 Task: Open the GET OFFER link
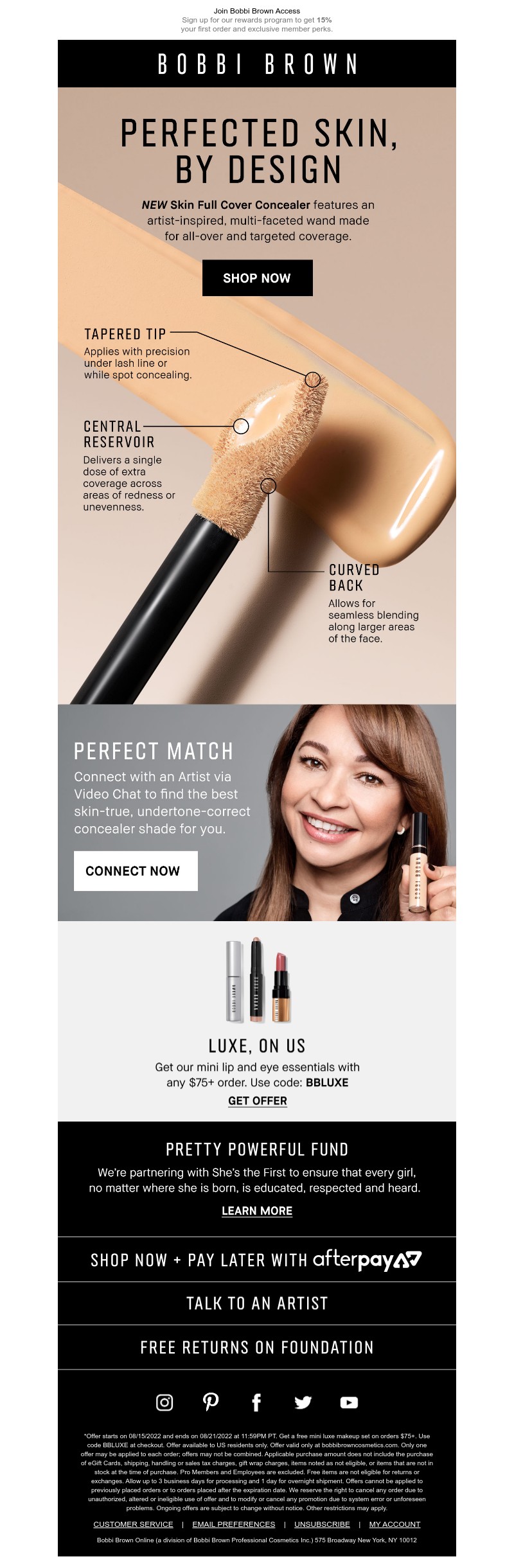coord(257,1100)
